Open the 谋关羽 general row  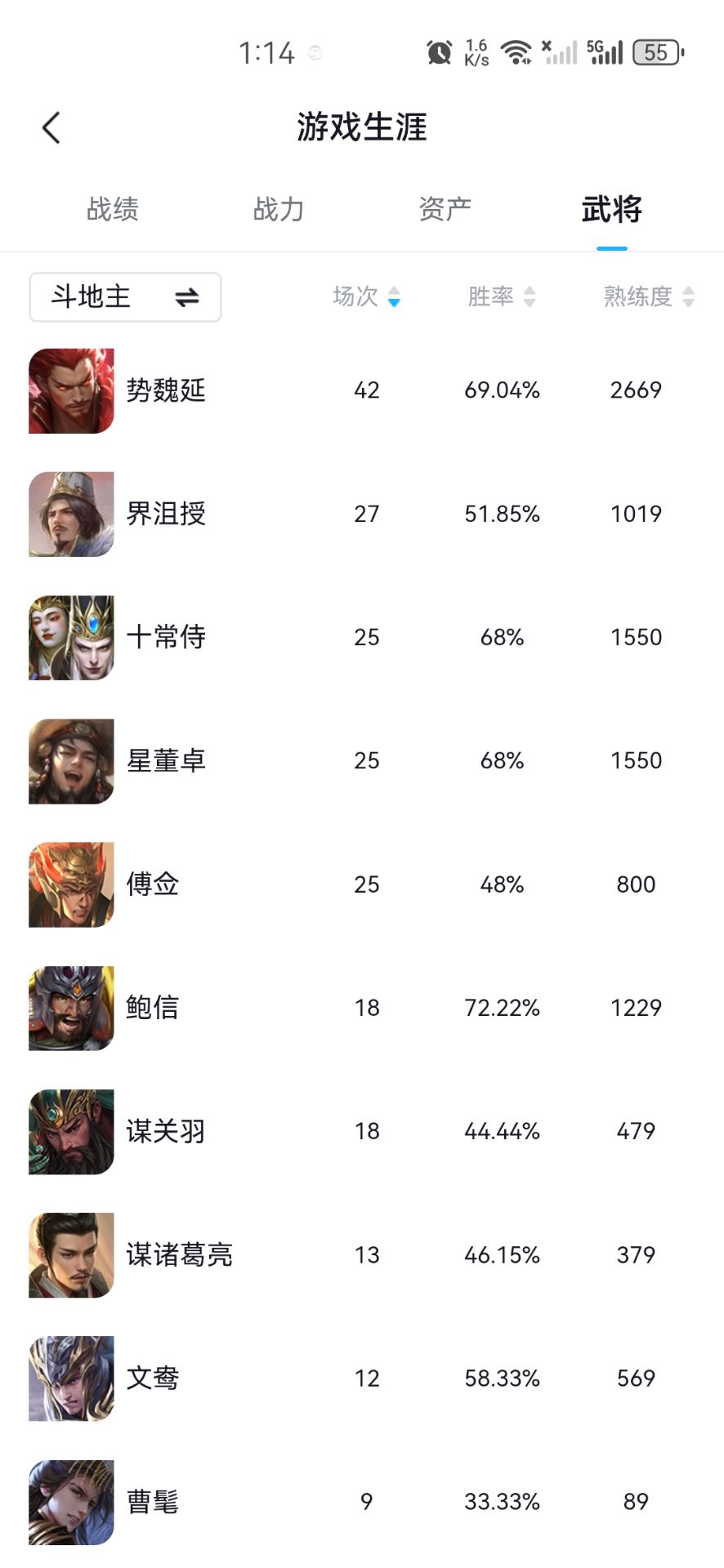(362, 1131)
